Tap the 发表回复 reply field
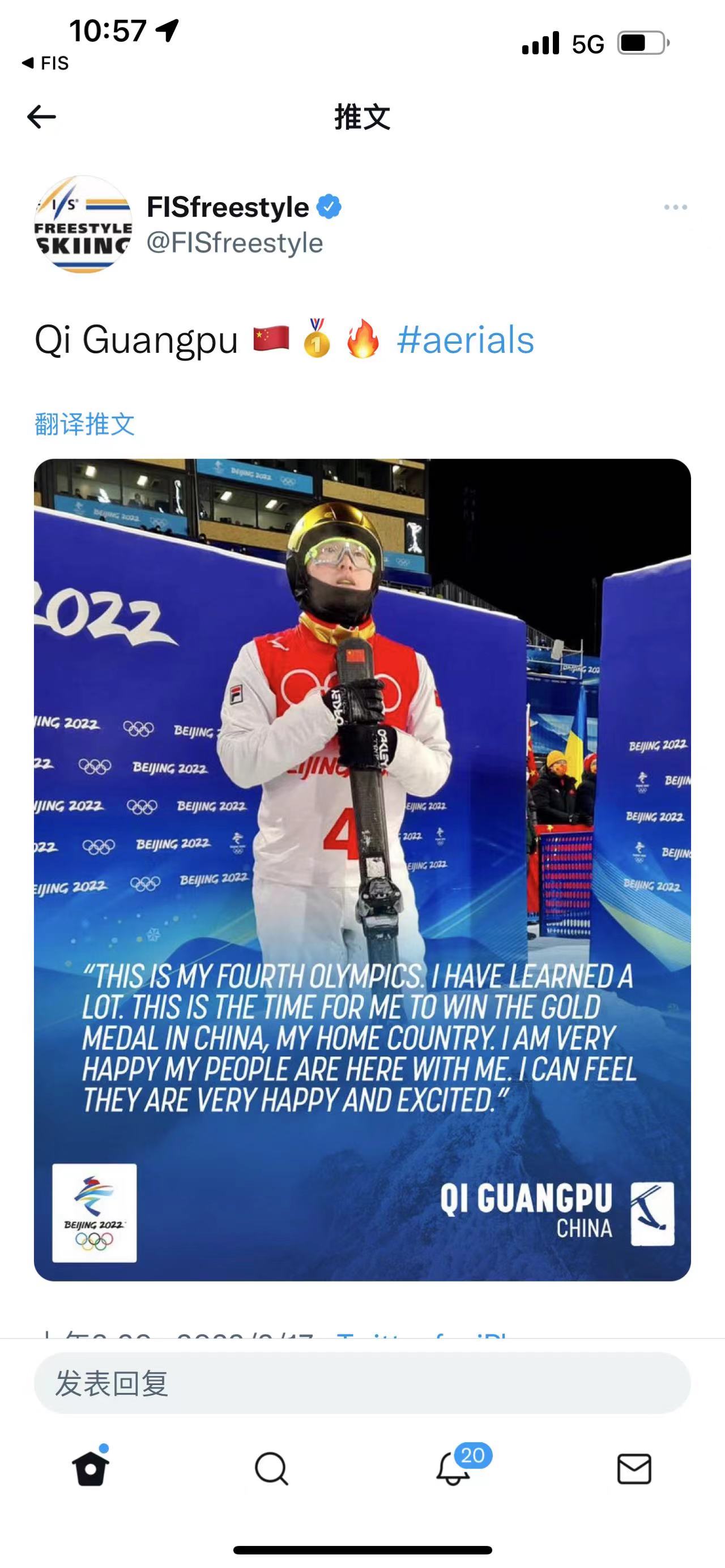 pyautogui.click(x=362, y=1383)
